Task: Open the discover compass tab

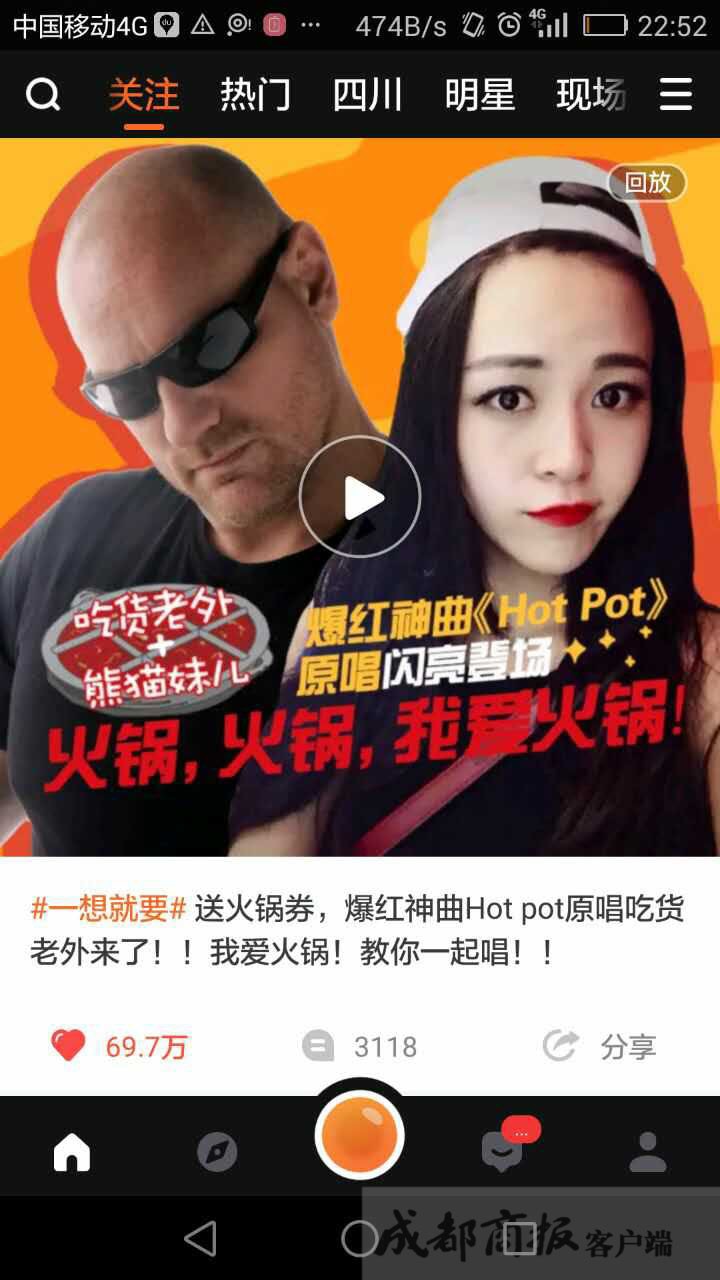Action: (x=217, y=1152)
